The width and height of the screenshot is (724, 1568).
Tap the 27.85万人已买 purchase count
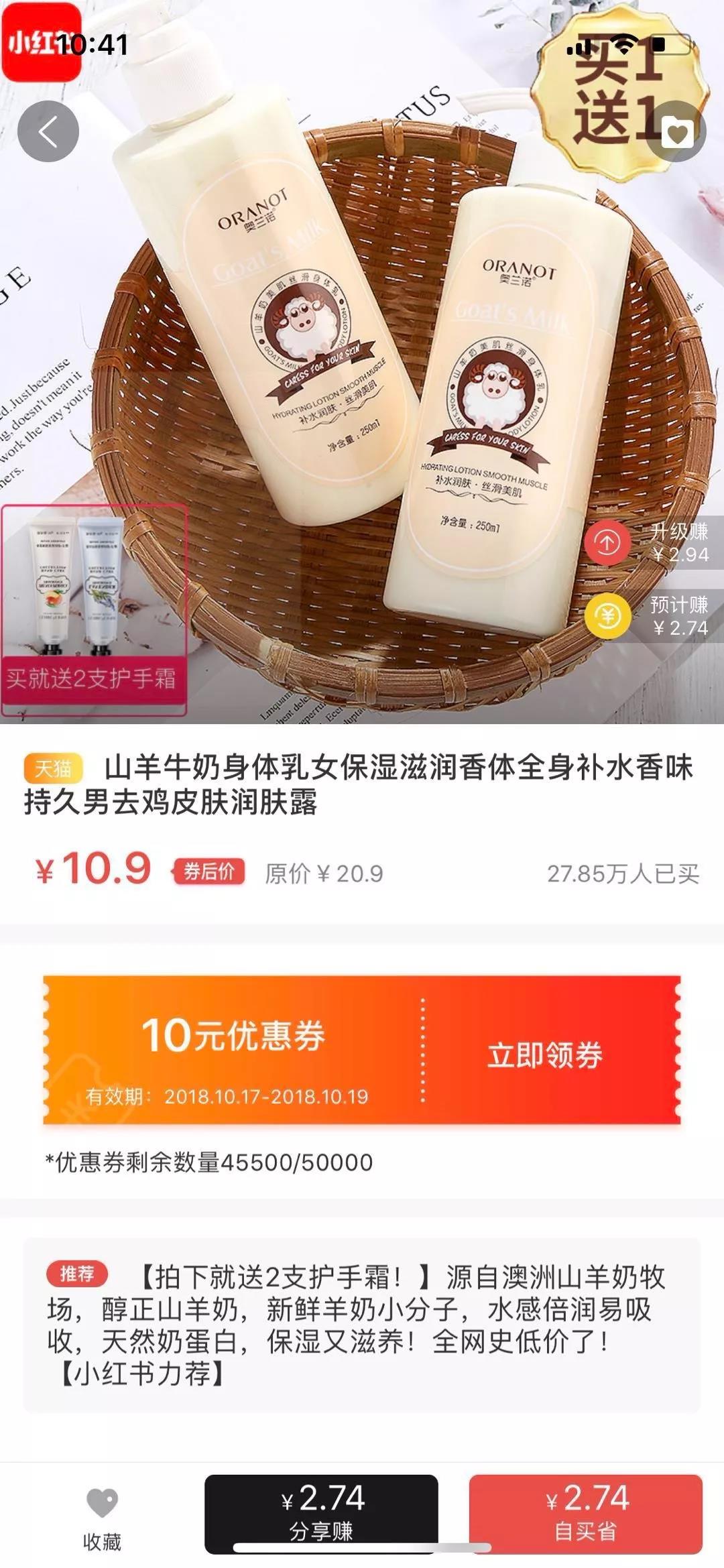tap(623, 873)
